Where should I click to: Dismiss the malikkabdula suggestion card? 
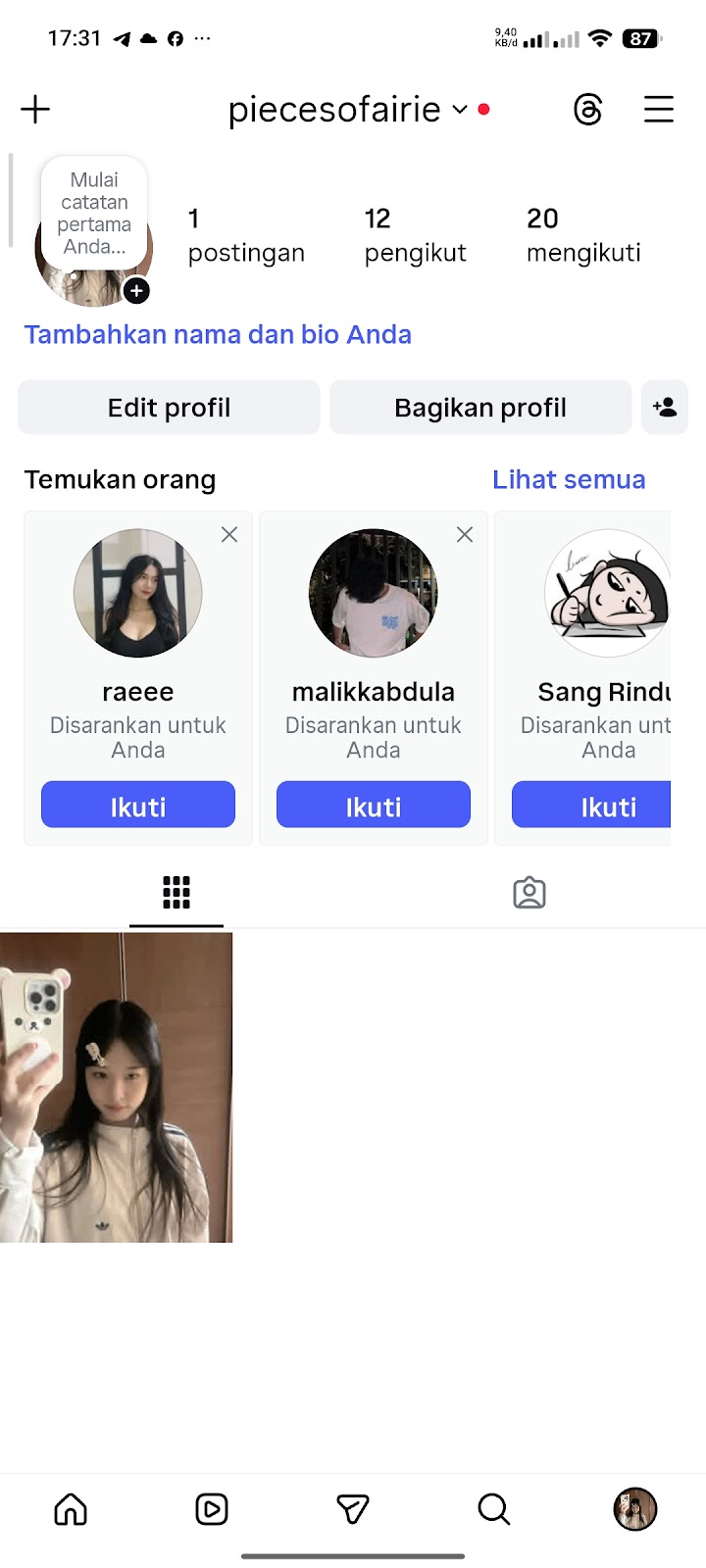[465, 534]
